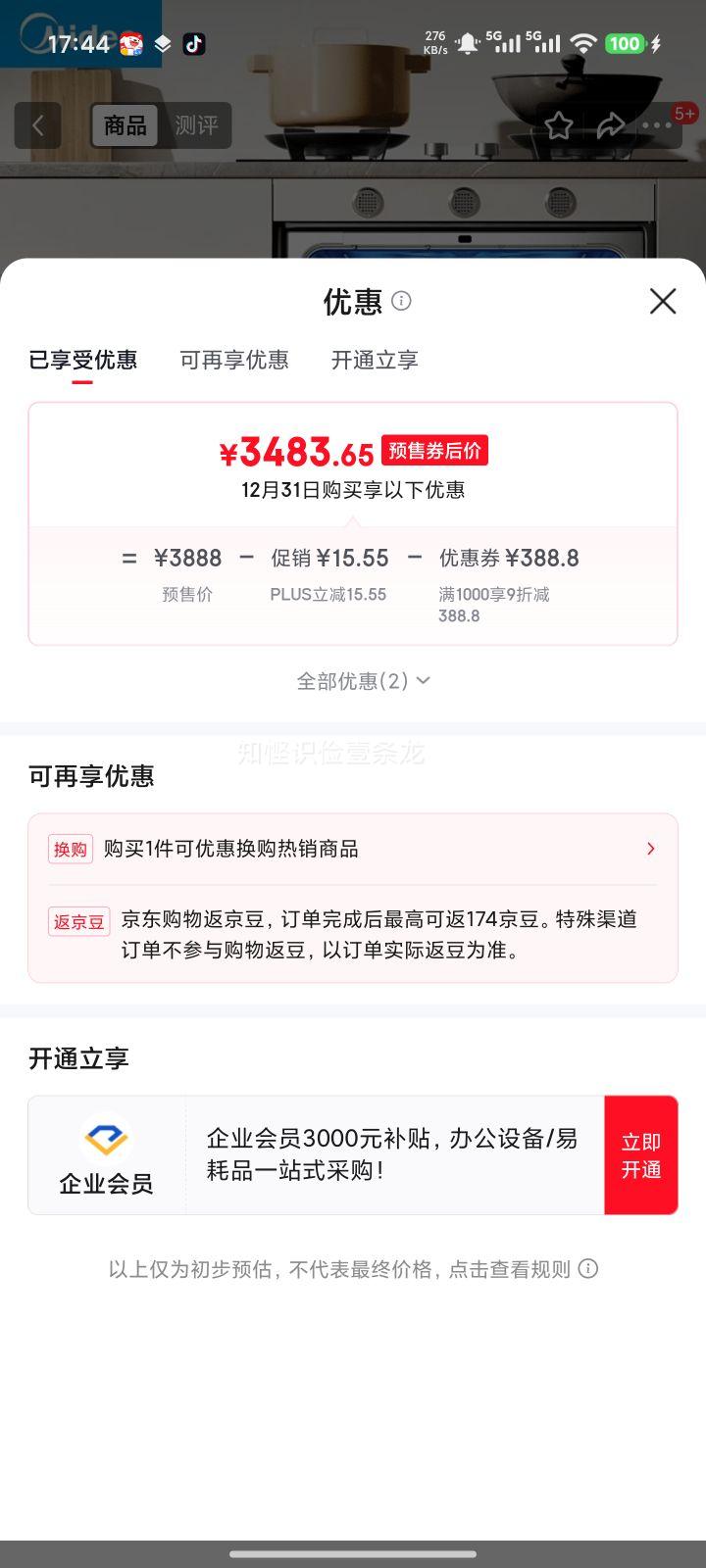
Task: Tap the rules info icon next to 点击查看规则
Action: pos(588,1268)
